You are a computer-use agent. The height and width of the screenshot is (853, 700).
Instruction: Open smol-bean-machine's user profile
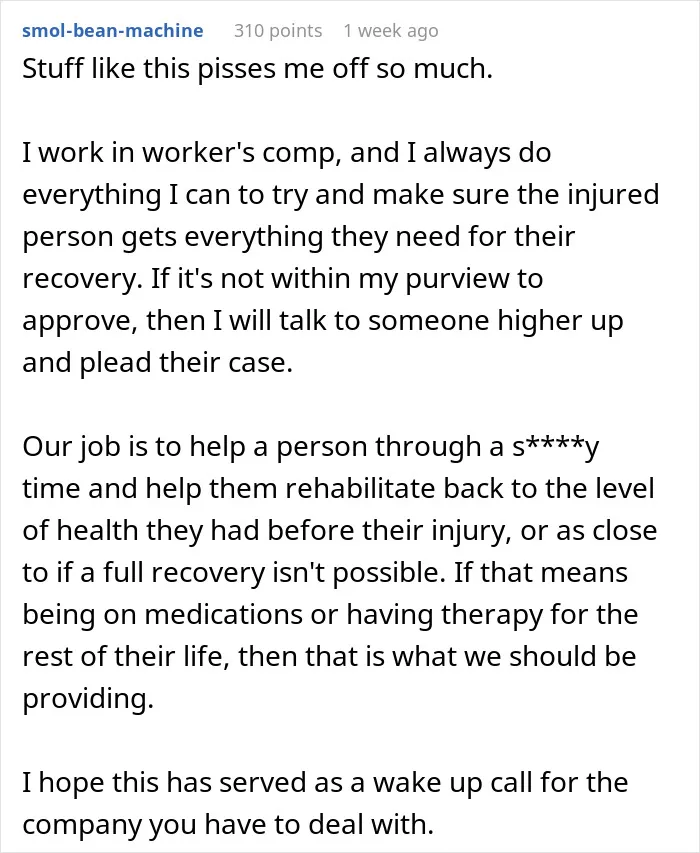coord(113,30)
